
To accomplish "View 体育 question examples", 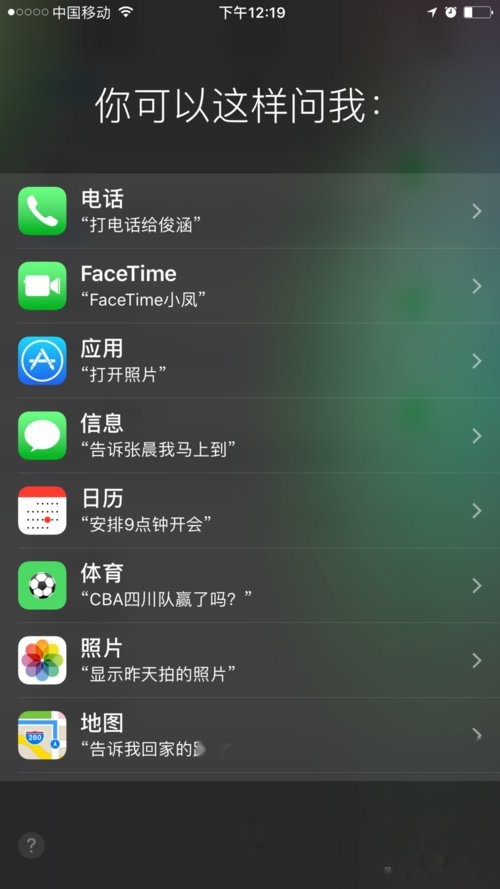I will (x=250, y=585).
